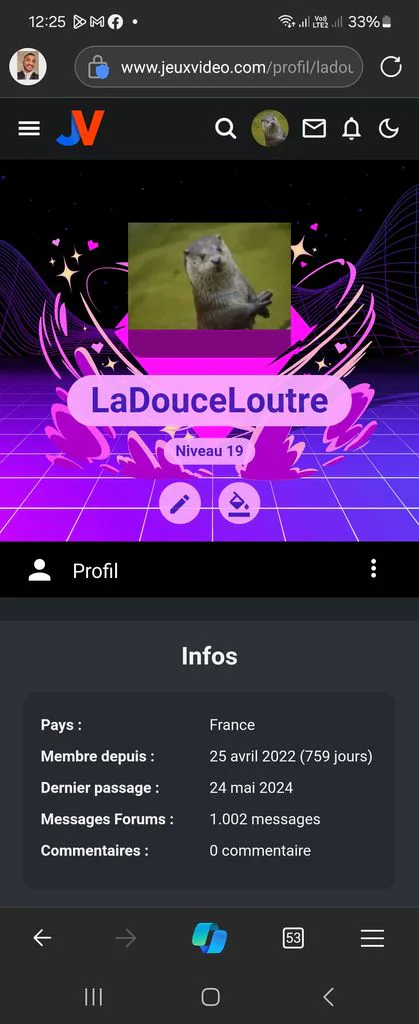419x1024 pixels.
Task: Open private messages envelope
Action: (314, 129)
